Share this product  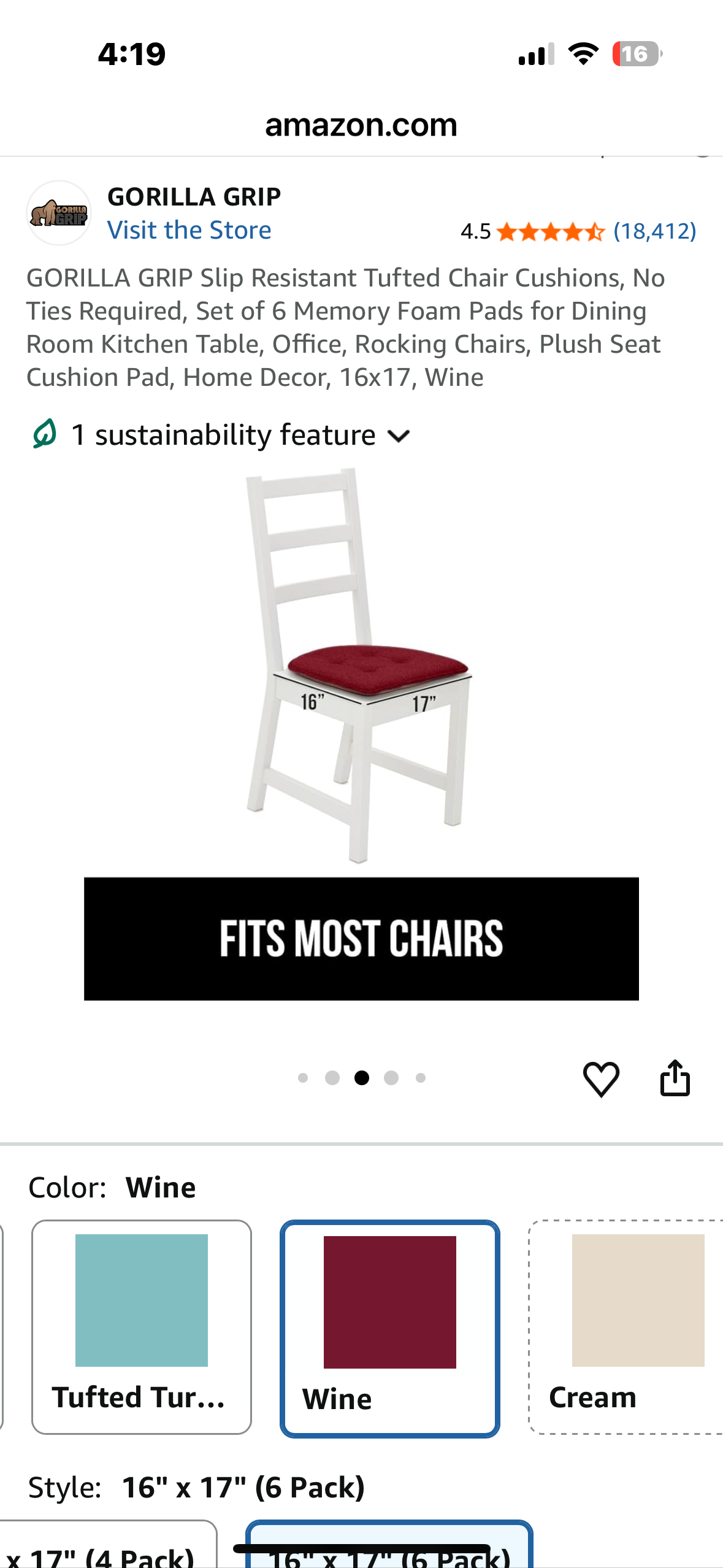(x=675, y=1078)
